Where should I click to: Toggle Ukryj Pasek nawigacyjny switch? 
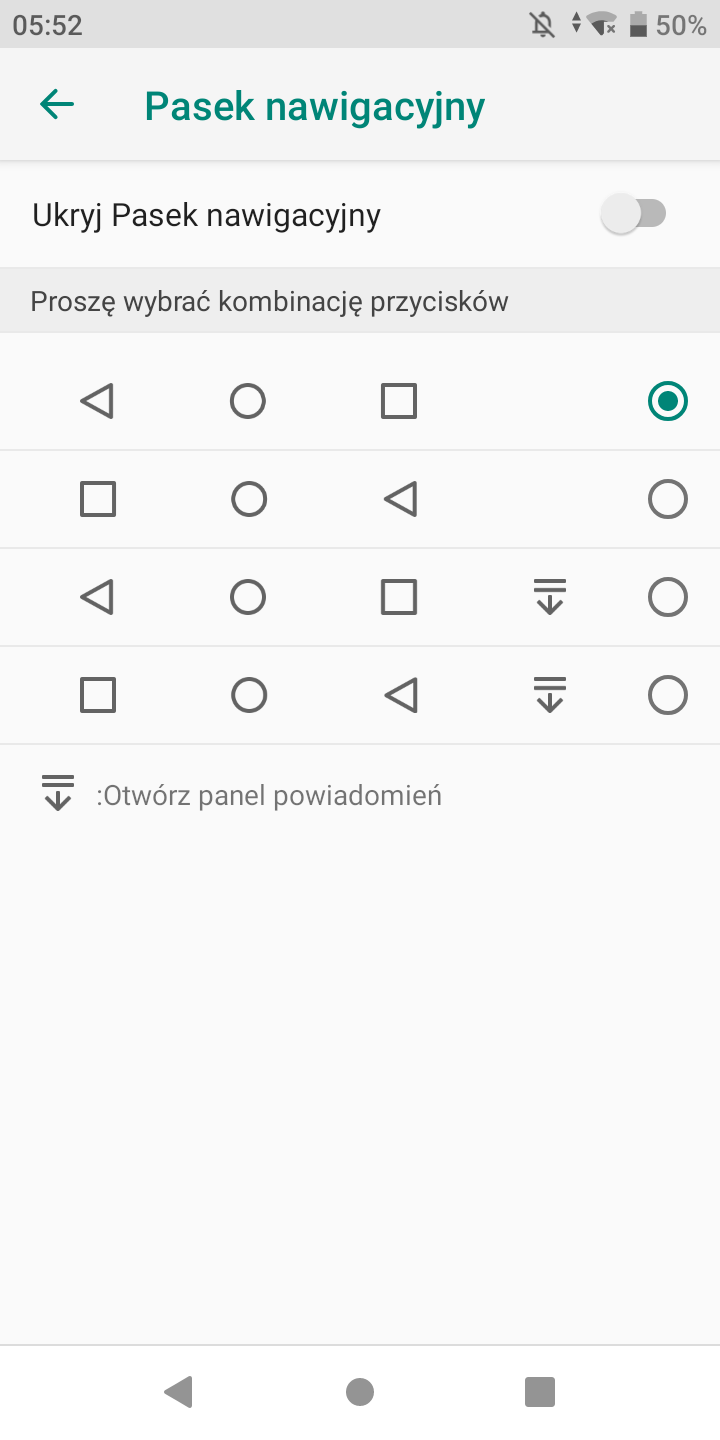[634, 214]
